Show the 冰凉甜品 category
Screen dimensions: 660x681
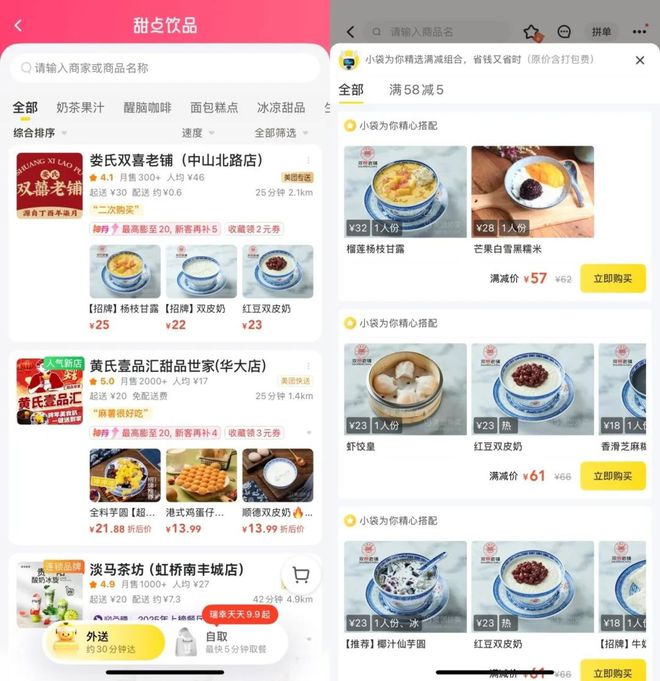point(281,107)
